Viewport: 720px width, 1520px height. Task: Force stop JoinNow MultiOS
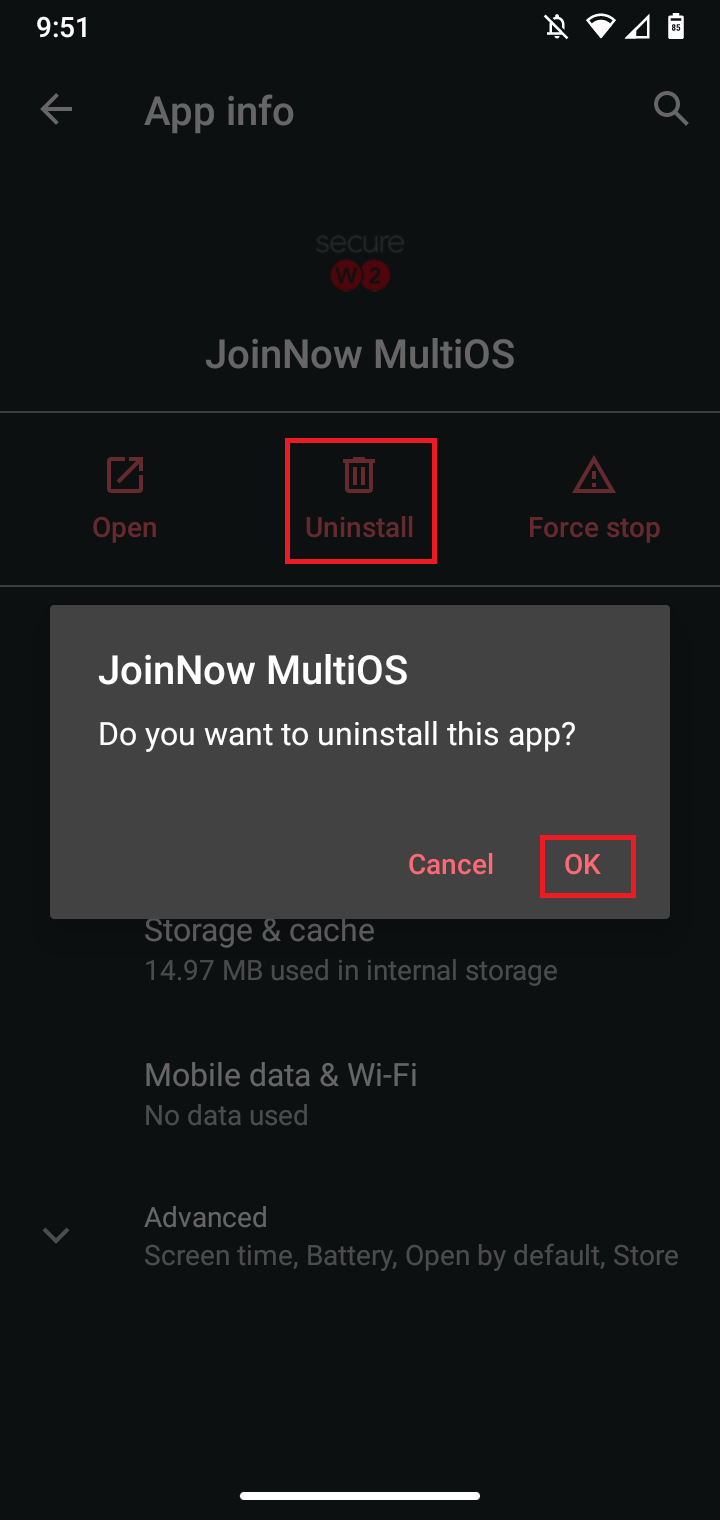(593, 499)
